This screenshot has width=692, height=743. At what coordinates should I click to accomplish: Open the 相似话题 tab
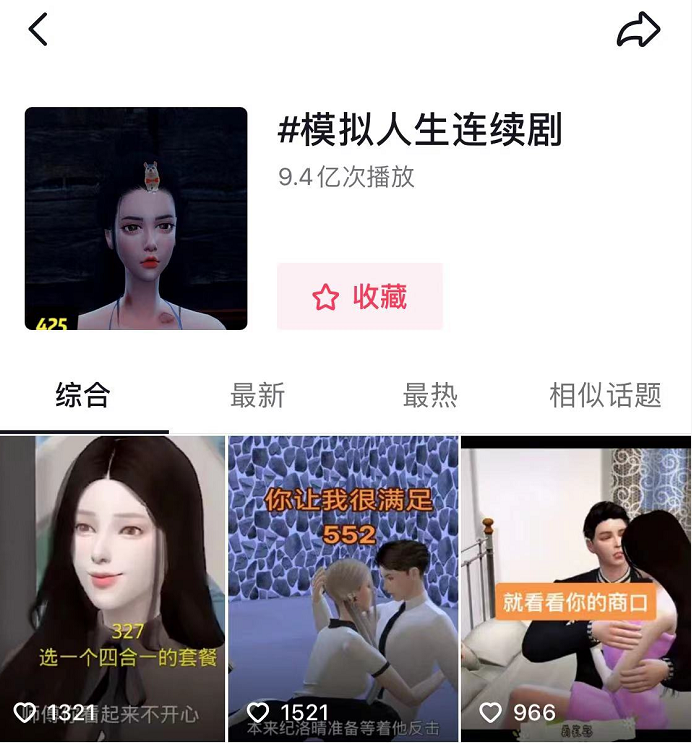point(605,395)
